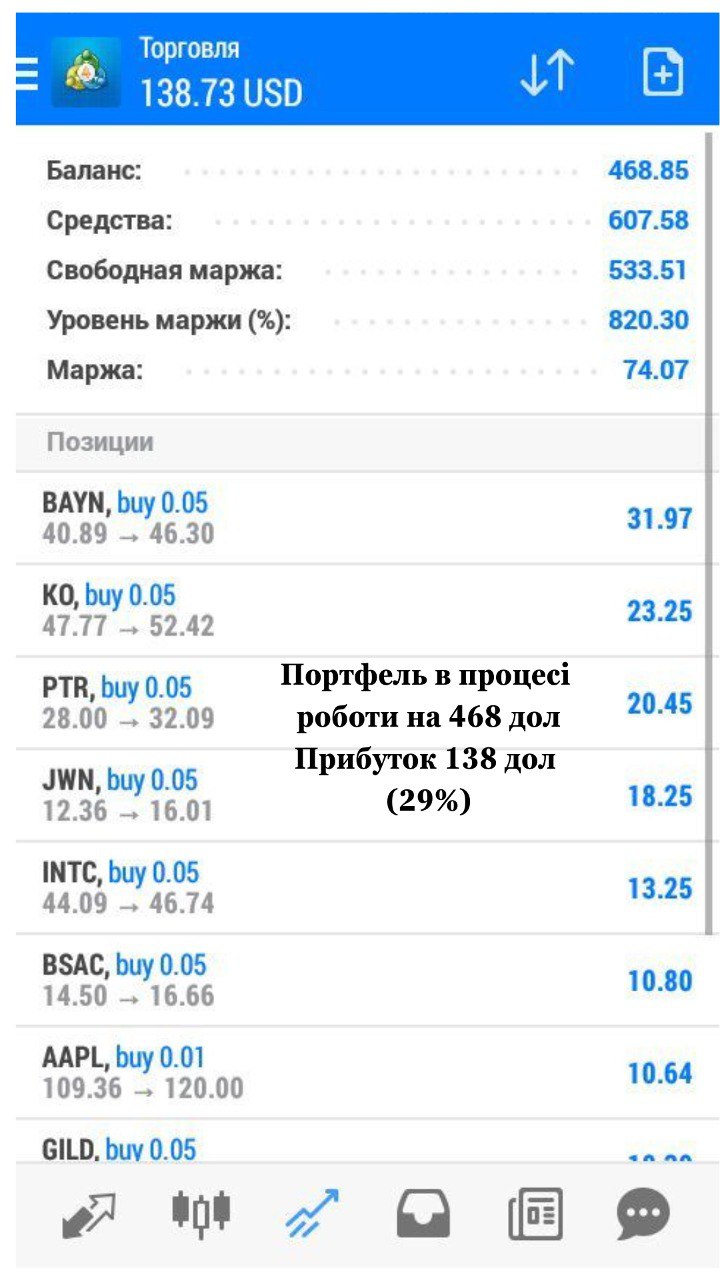The height and width of the screenshot is (1280, 720).
Task: Sort positions with the arrows icon
Action: click(548, 73)
